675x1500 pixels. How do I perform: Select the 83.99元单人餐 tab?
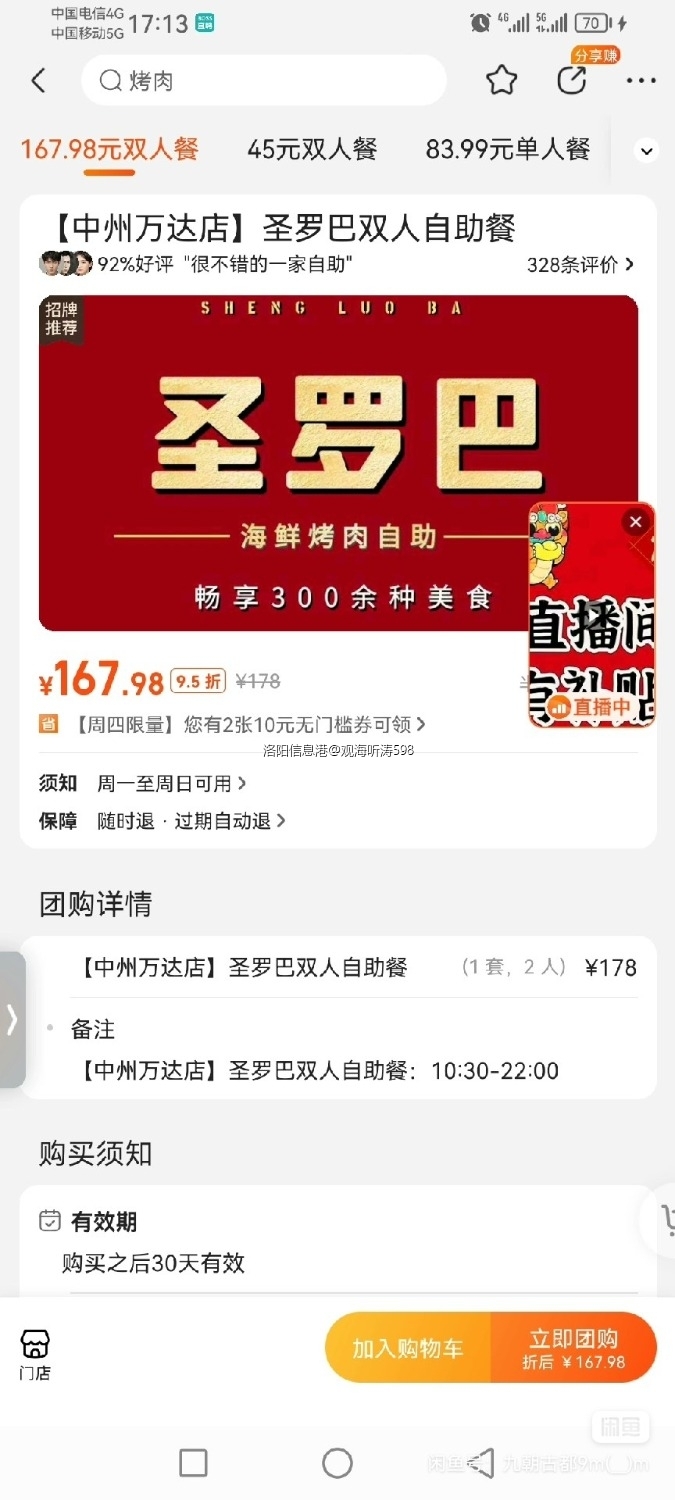(507, 150)
